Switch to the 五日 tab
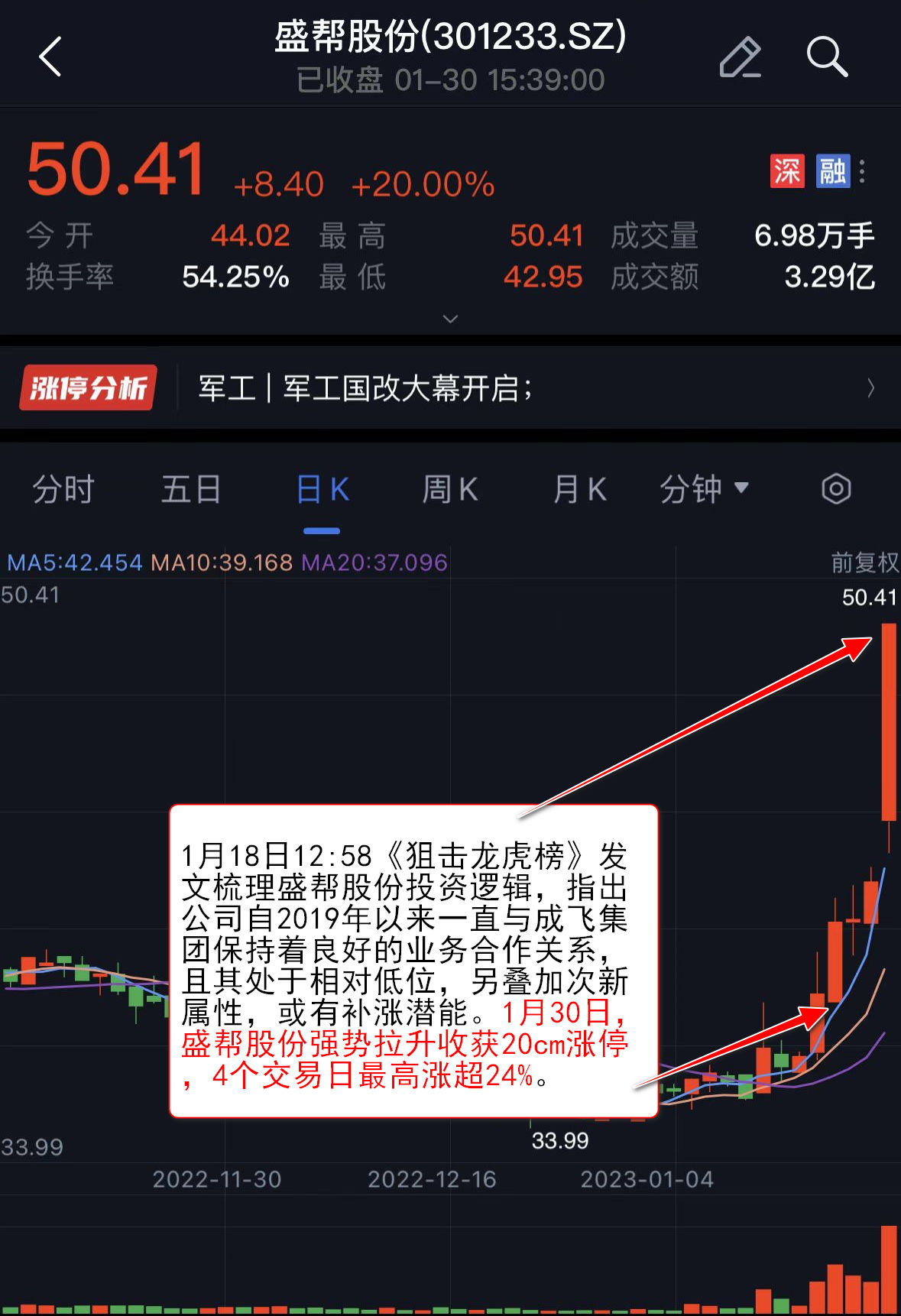Screen dimensions: 901x1316 point(191,489)
